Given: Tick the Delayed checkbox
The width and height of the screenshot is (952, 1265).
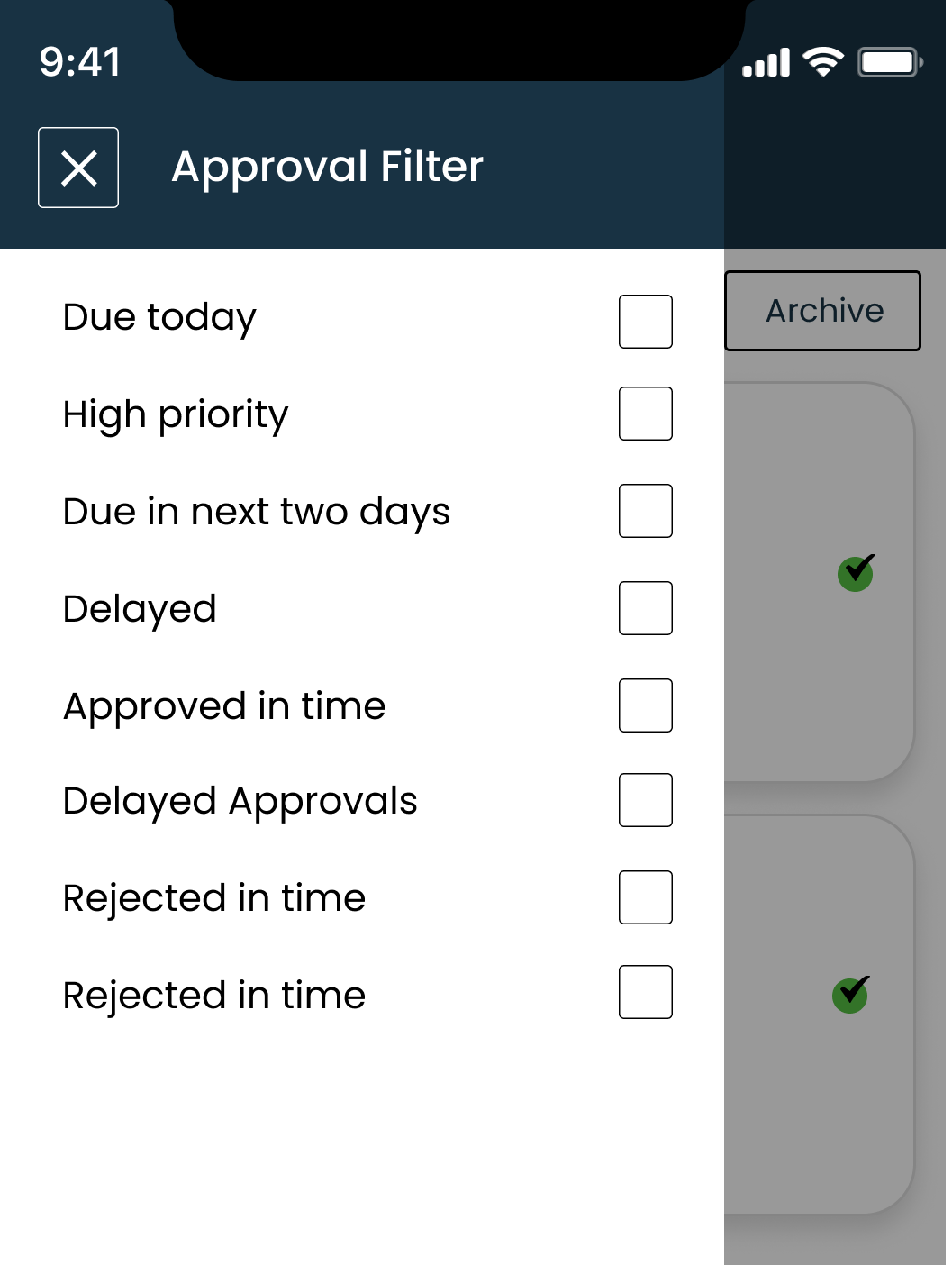Looking at the screenshot, I should pyautogui.click(x=645, y=608).
